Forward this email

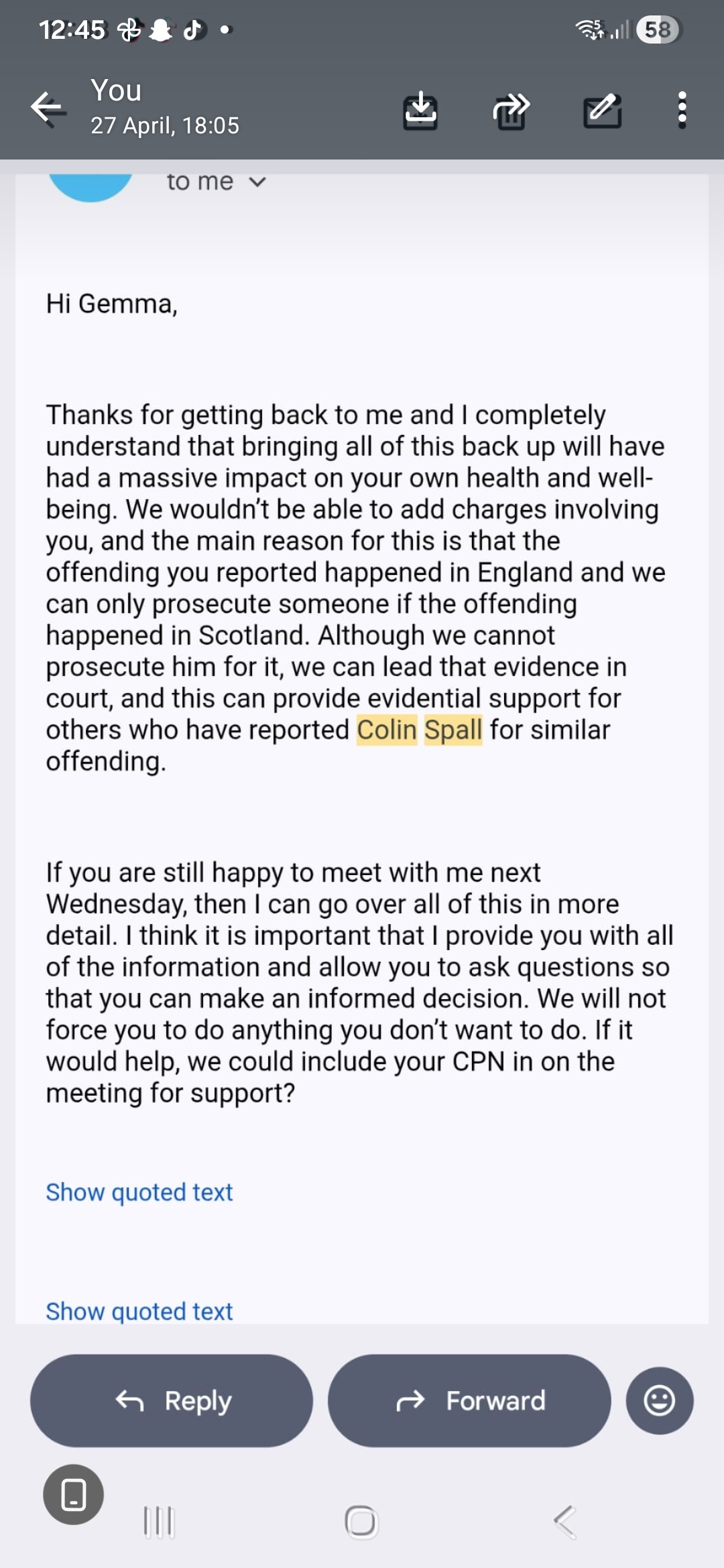point(469,1400)
